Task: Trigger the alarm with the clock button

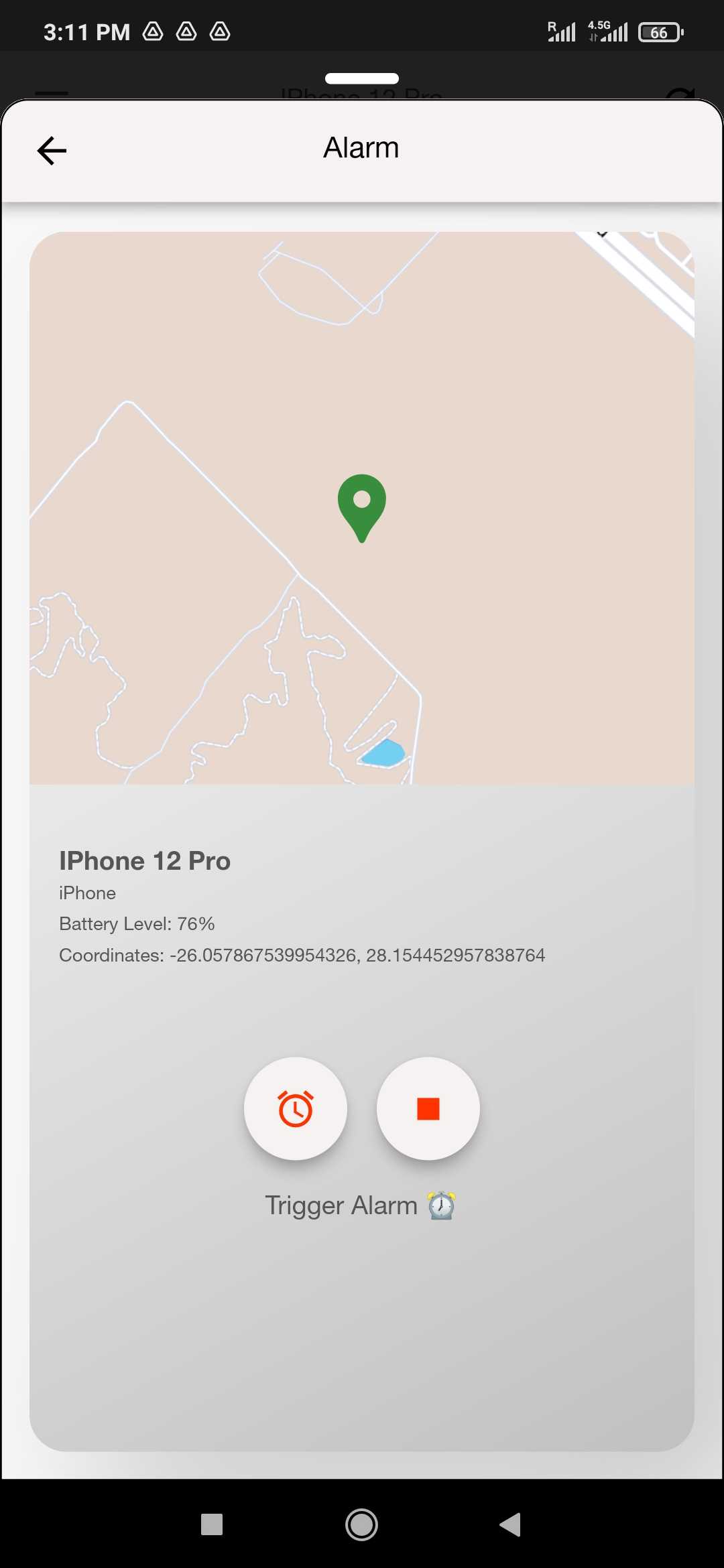Action: 296,1109
